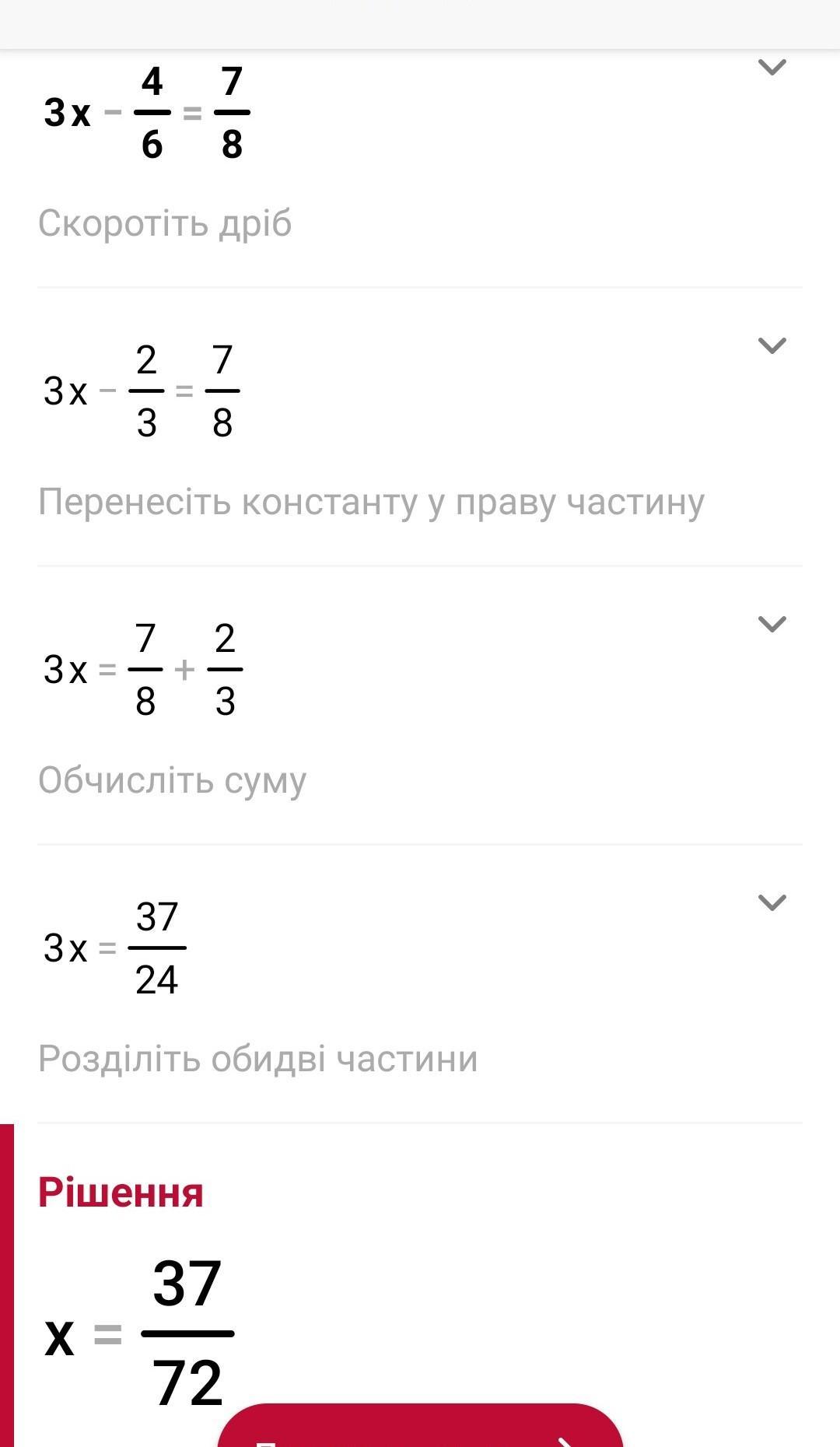Tap the red button below the solution
This screenshot has height=1447, width=840.
pyautogui.click(x=420, y=1425)
